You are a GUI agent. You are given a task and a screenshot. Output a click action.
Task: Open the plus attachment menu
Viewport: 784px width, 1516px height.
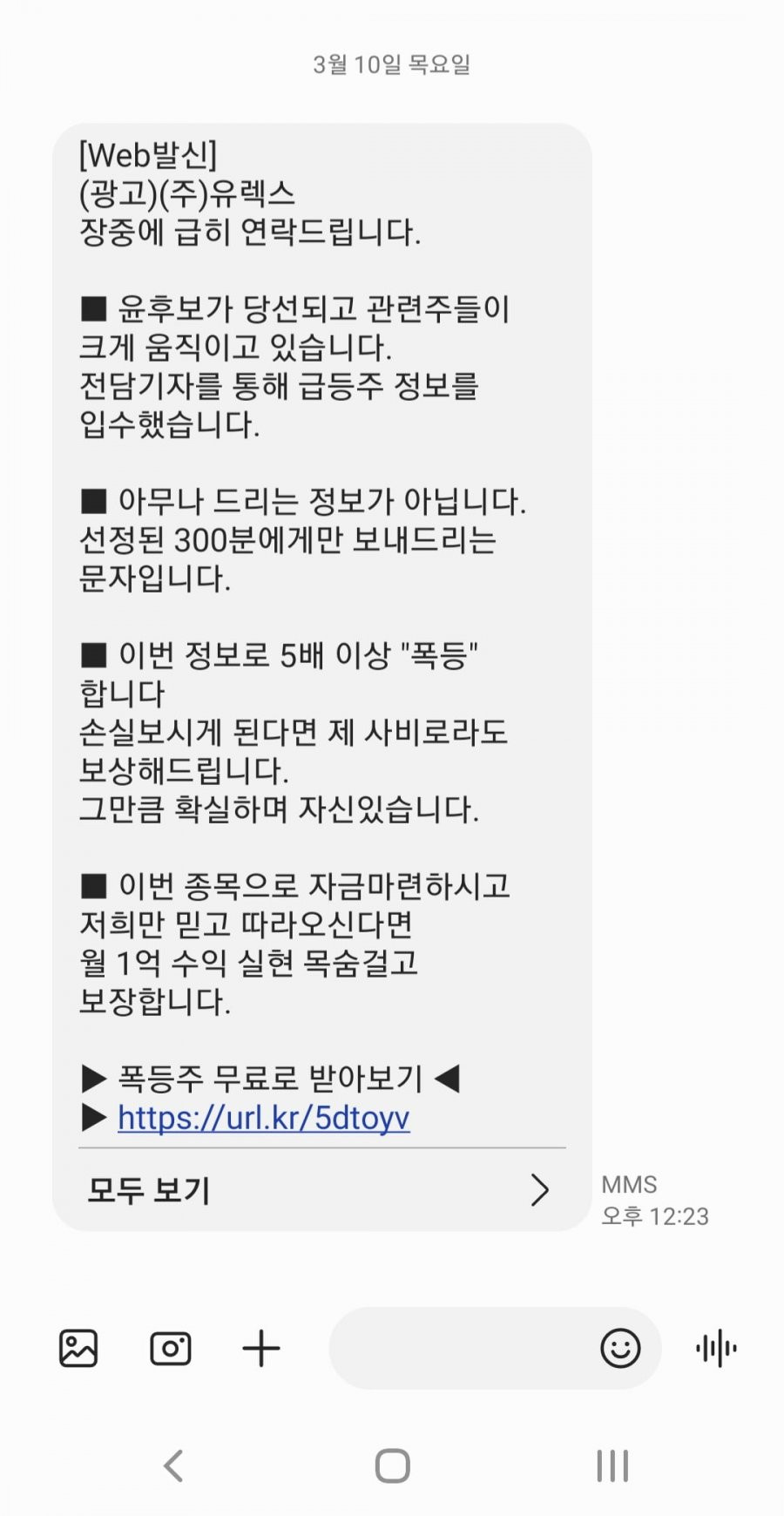point(261,1349)
